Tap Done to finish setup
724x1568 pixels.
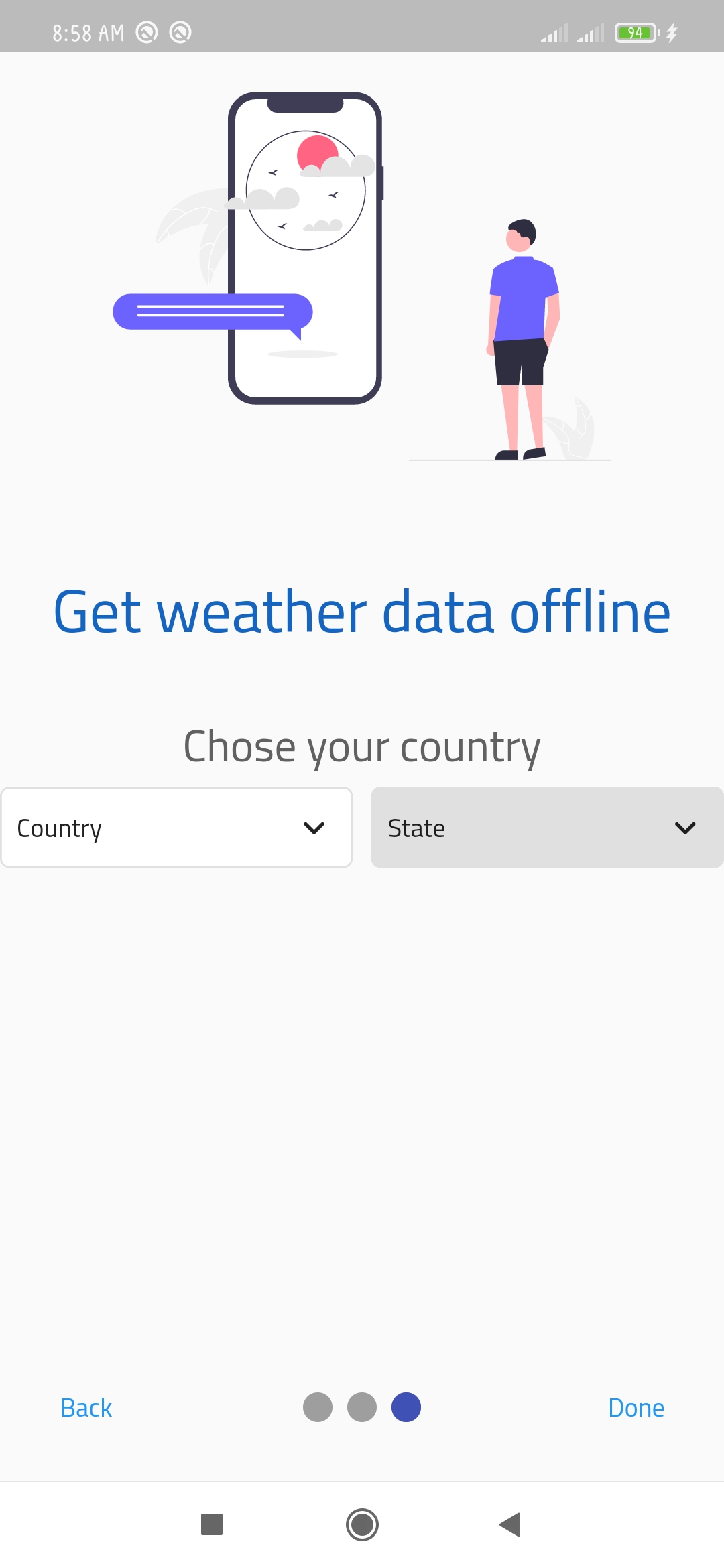(636, 1407)
